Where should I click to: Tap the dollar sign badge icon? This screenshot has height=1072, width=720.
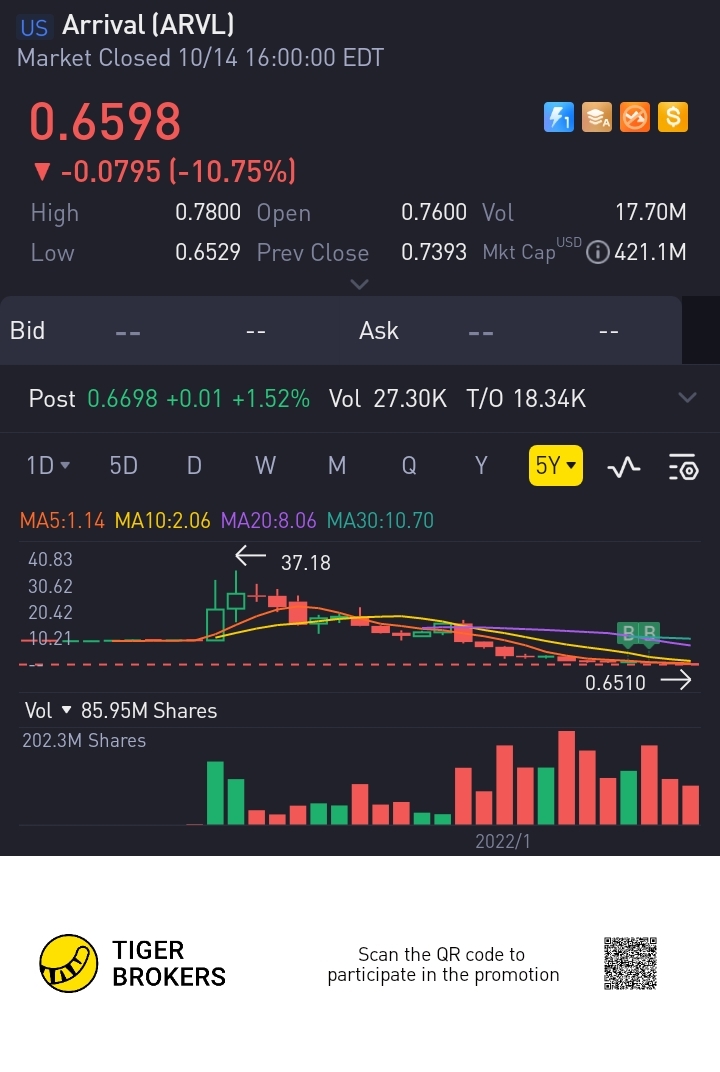click(x=673, y=117)
